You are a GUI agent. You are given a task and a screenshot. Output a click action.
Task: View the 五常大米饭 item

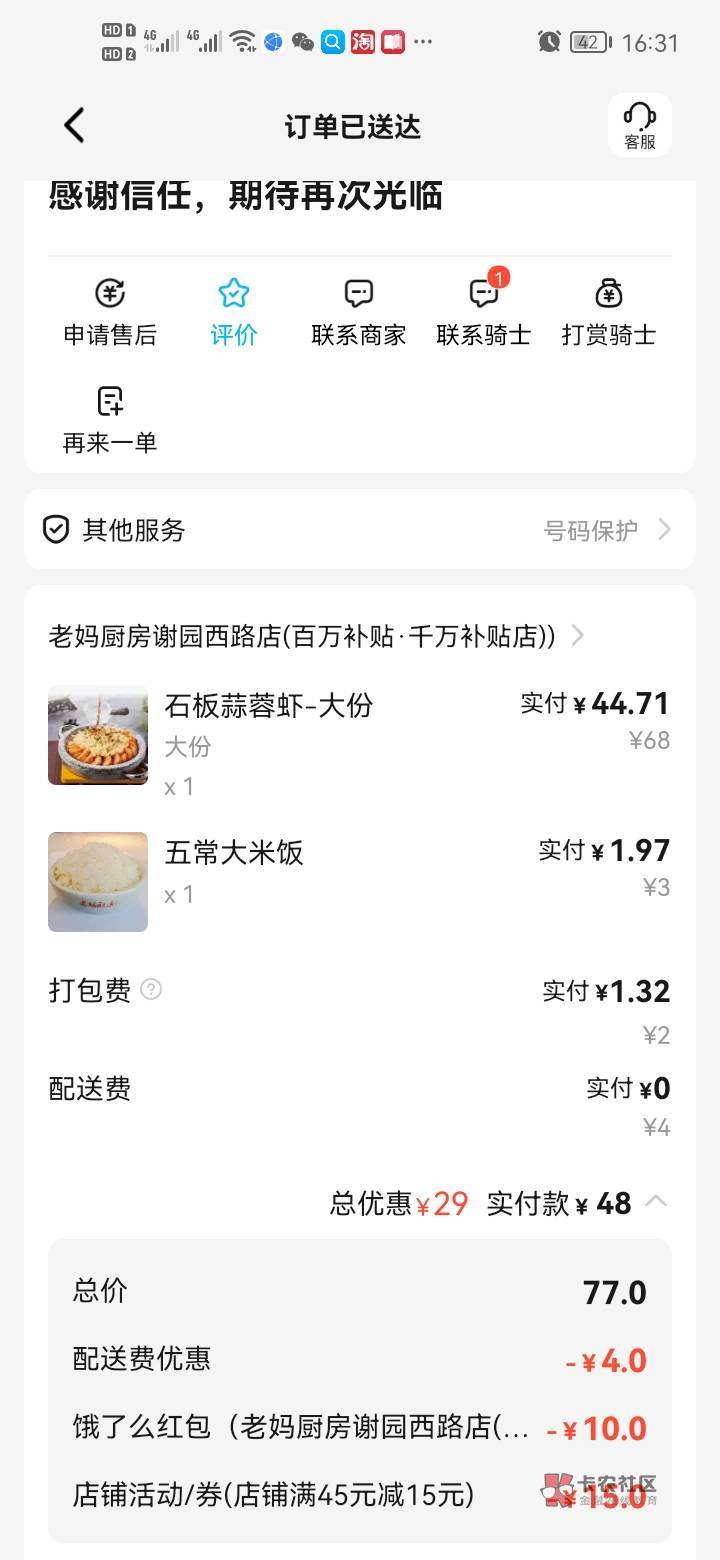point(234,853)
